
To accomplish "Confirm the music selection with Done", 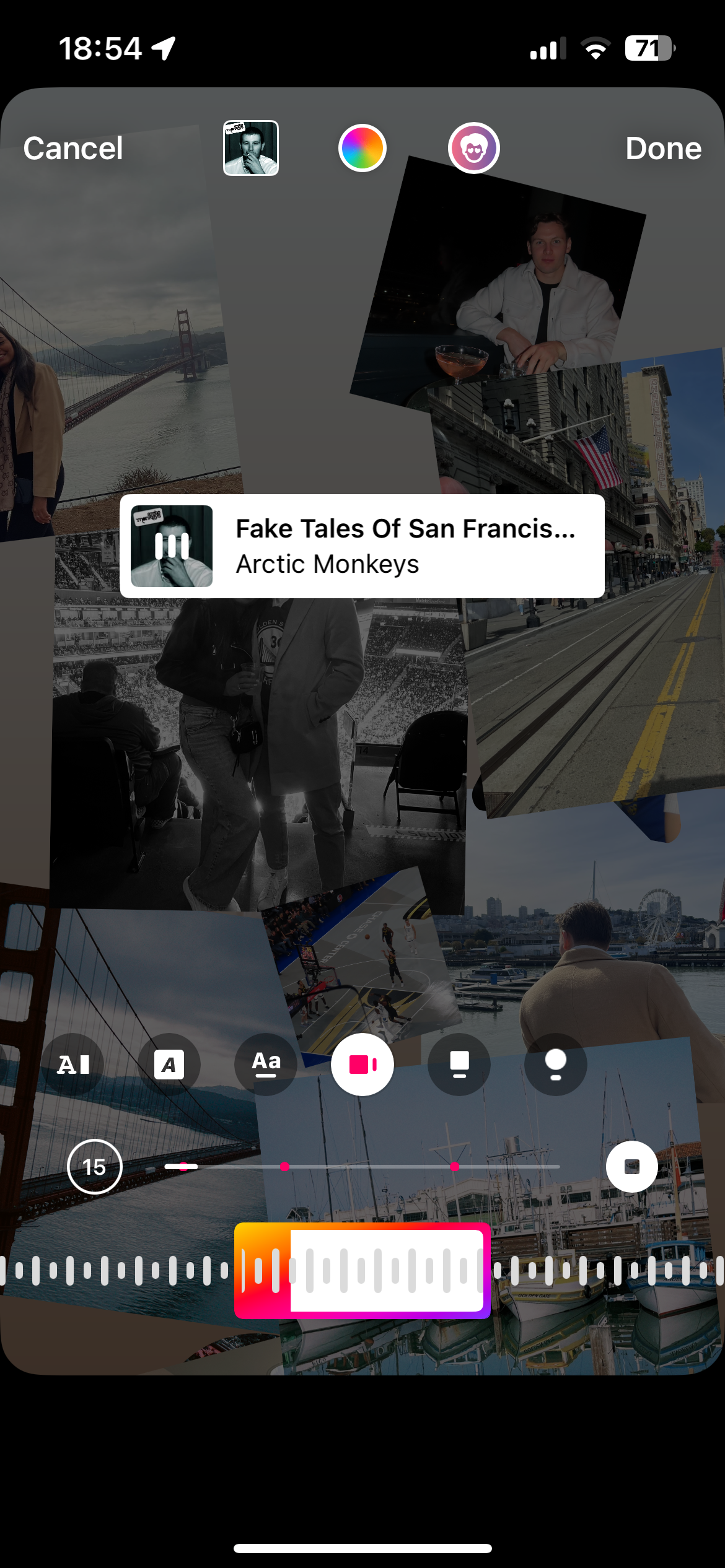I will 663,149.
